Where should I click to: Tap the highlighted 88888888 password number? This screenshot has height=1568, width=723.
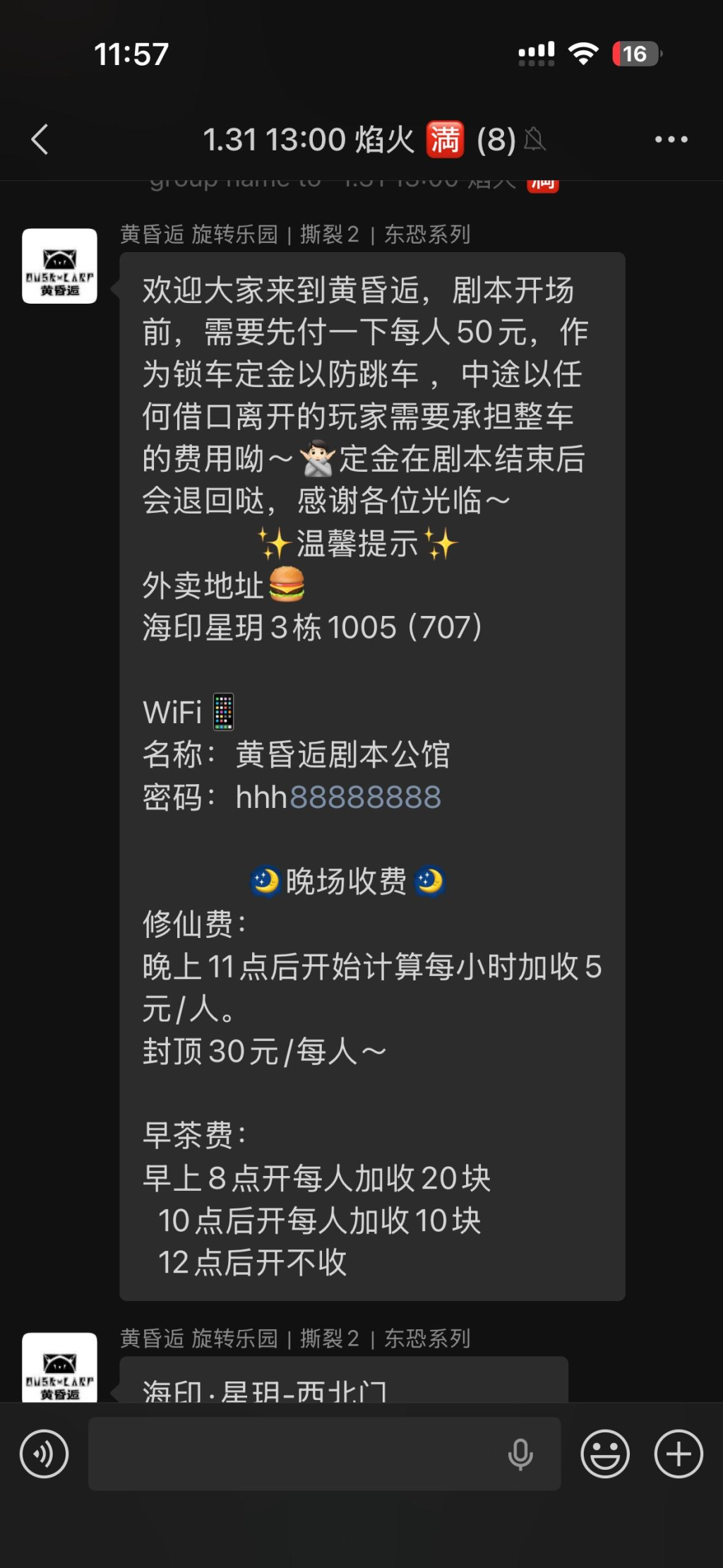(x=366, y=797)
